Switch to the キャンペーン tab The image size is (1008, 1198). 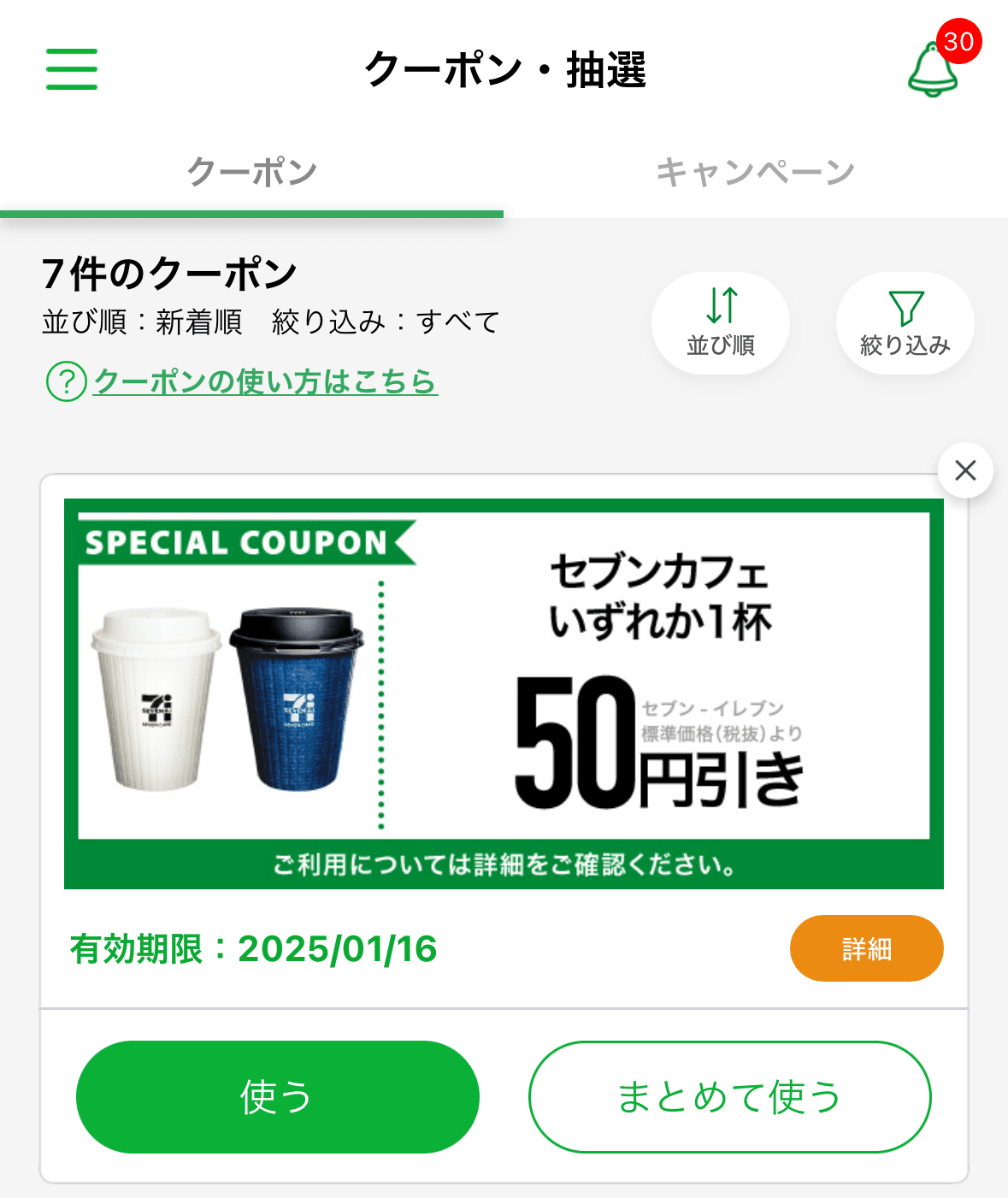pos(755,170)
